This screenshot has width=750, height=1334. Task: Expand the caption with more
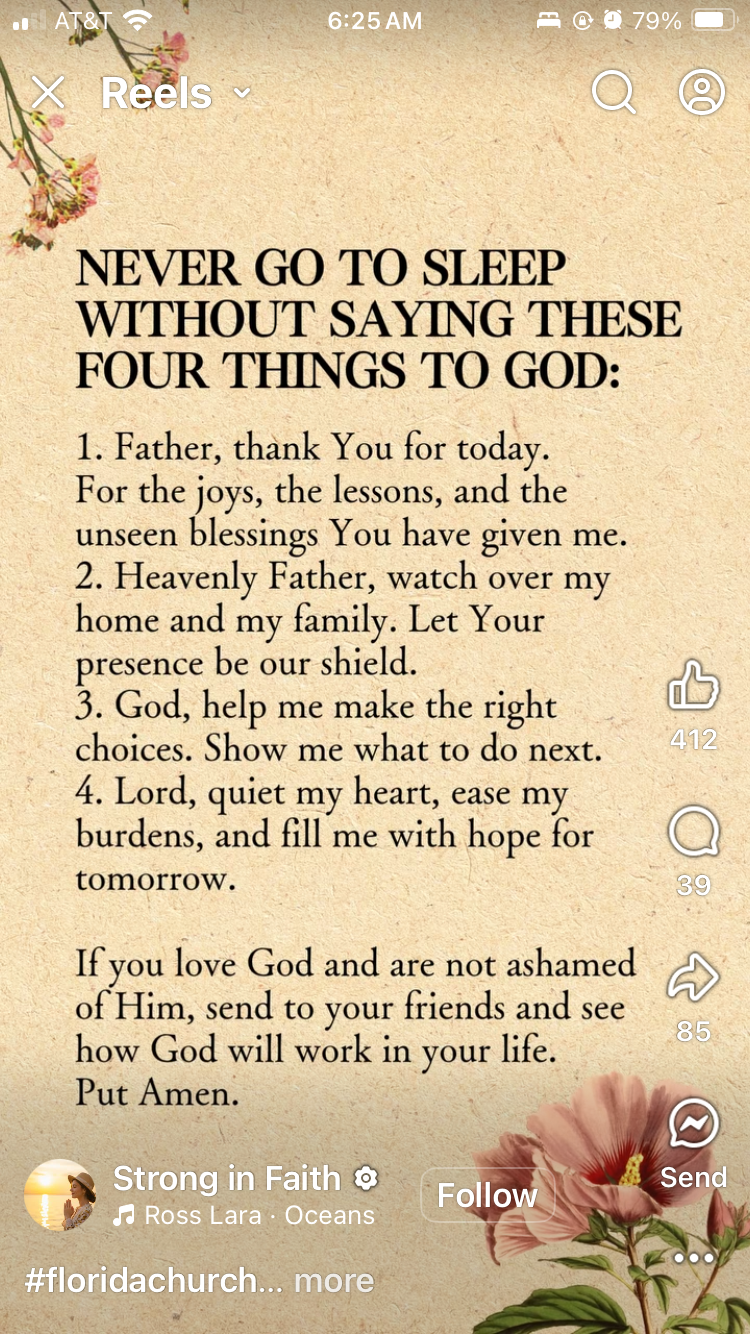click(334, 1281)
